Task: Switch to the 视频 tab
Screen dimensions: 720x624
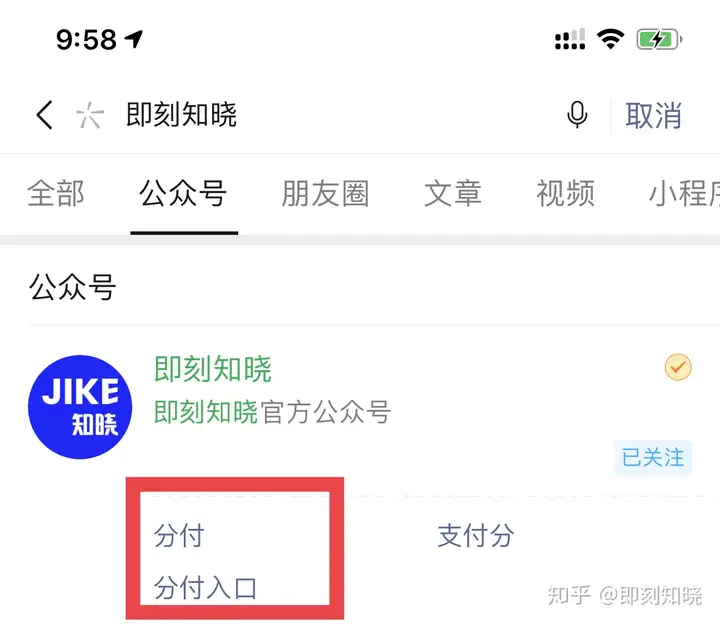Action: pyautogui.click(x=565, y=193)
